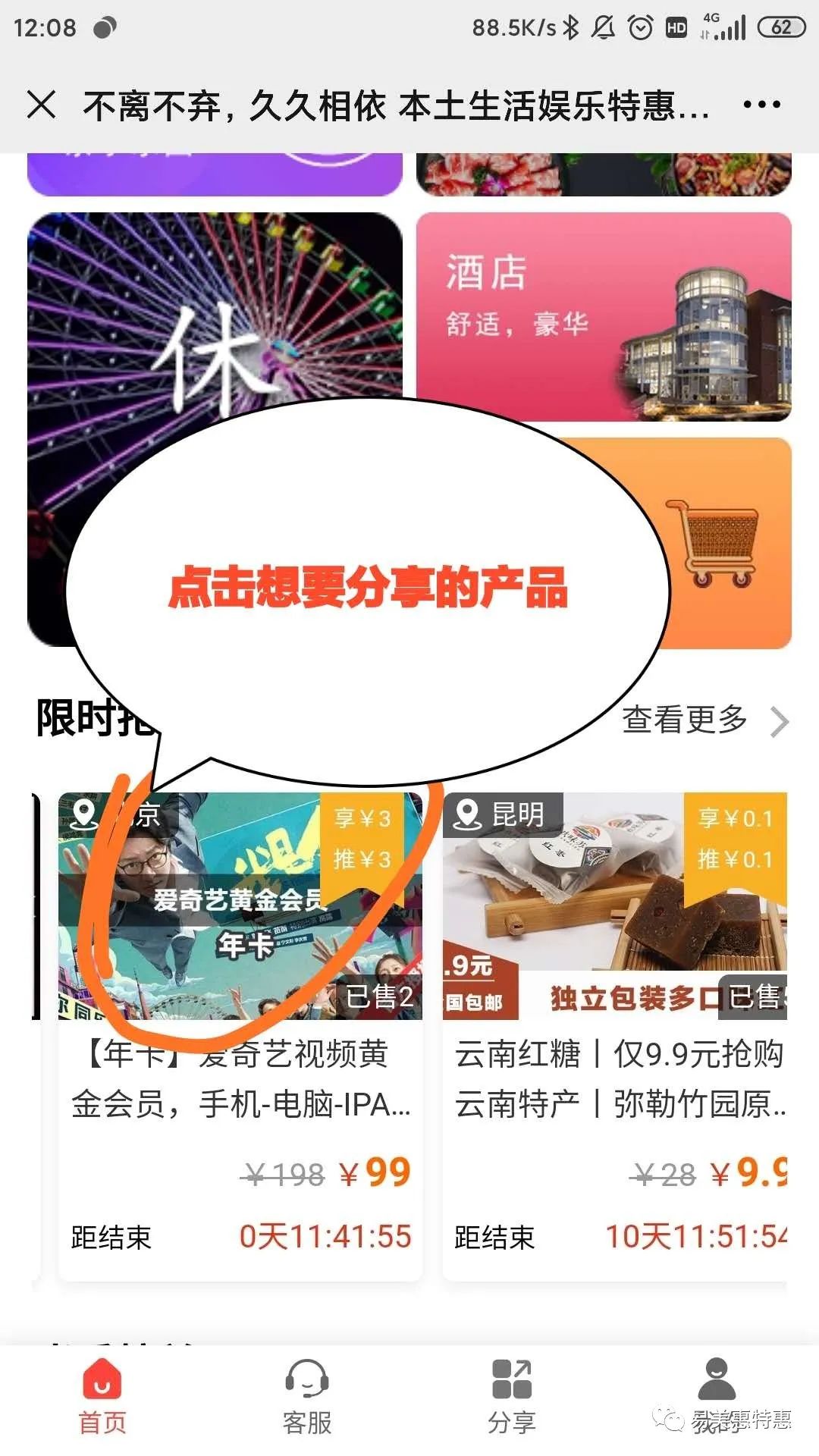Image resolution: width=819 pixels, height=1456 pixels.
Task: Open the 爱奇艺黄金会员年卡 product card
Action: click(240, 1037)
